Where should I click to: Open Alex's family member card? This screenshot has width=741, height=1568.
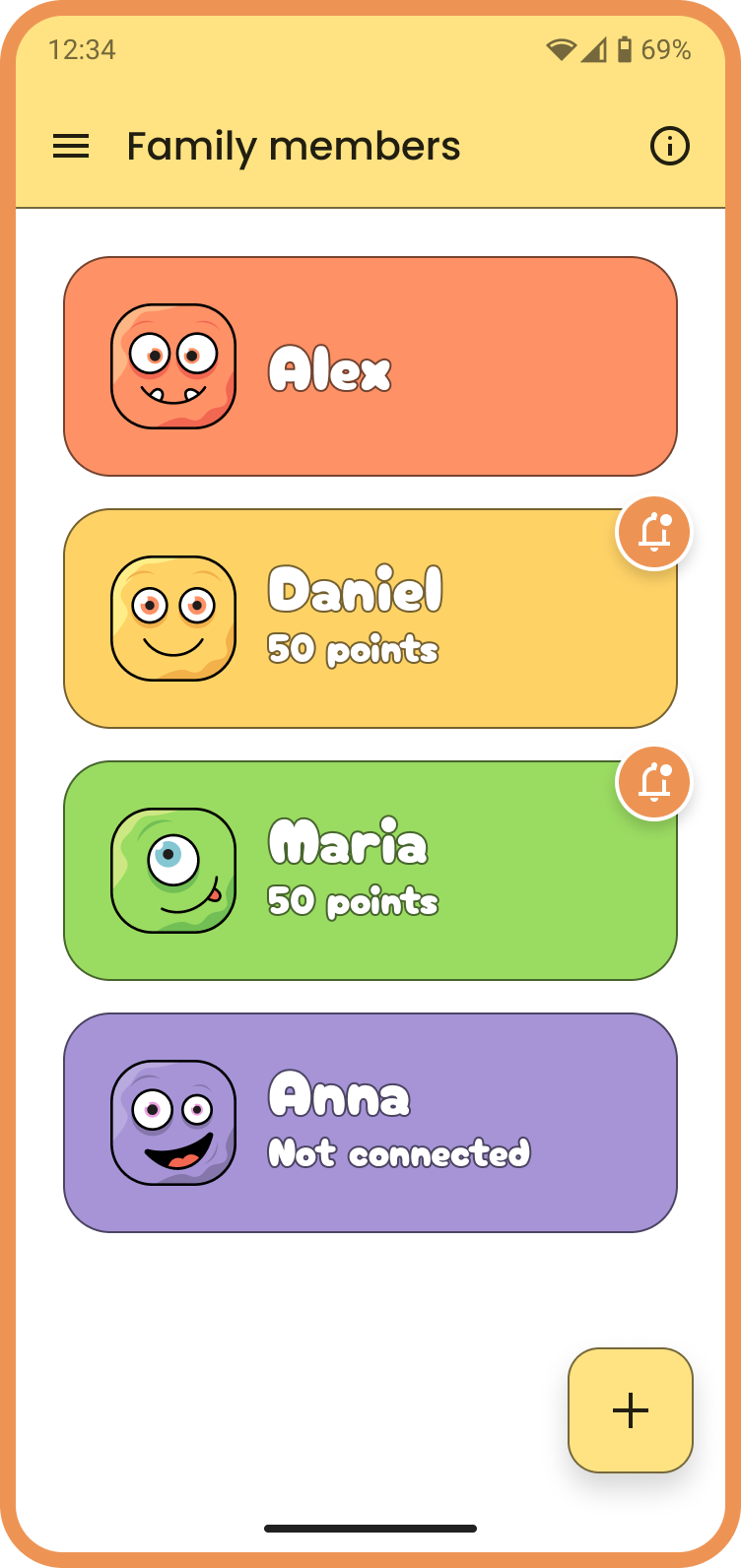point(370,366)
